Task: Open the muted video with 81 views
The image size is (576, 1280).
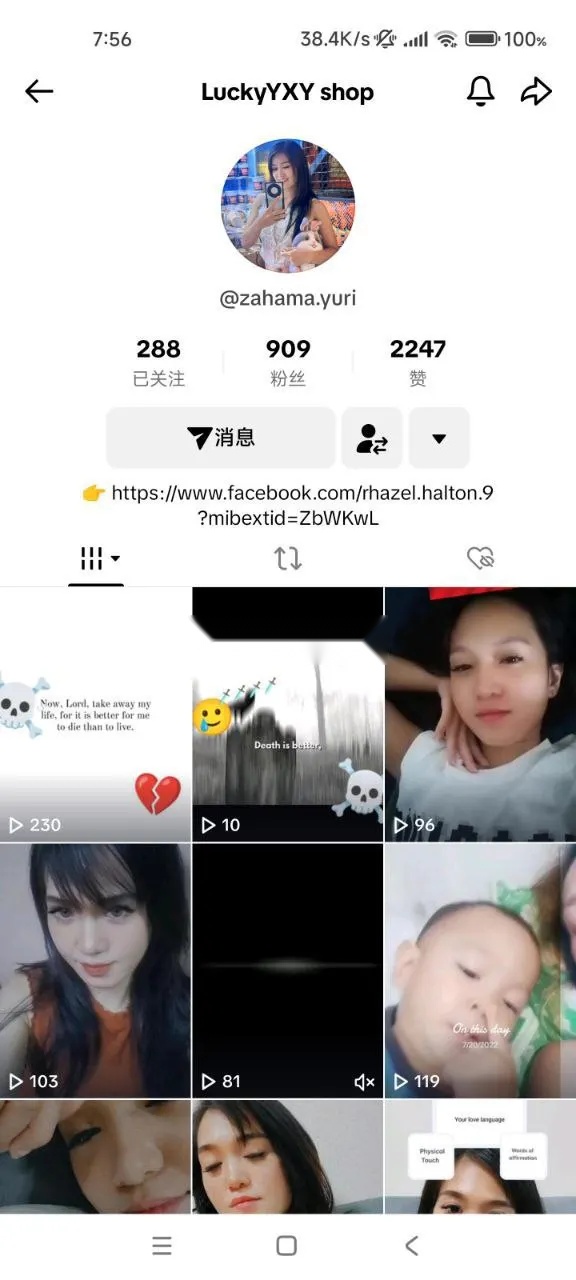Action: point(288,971)
